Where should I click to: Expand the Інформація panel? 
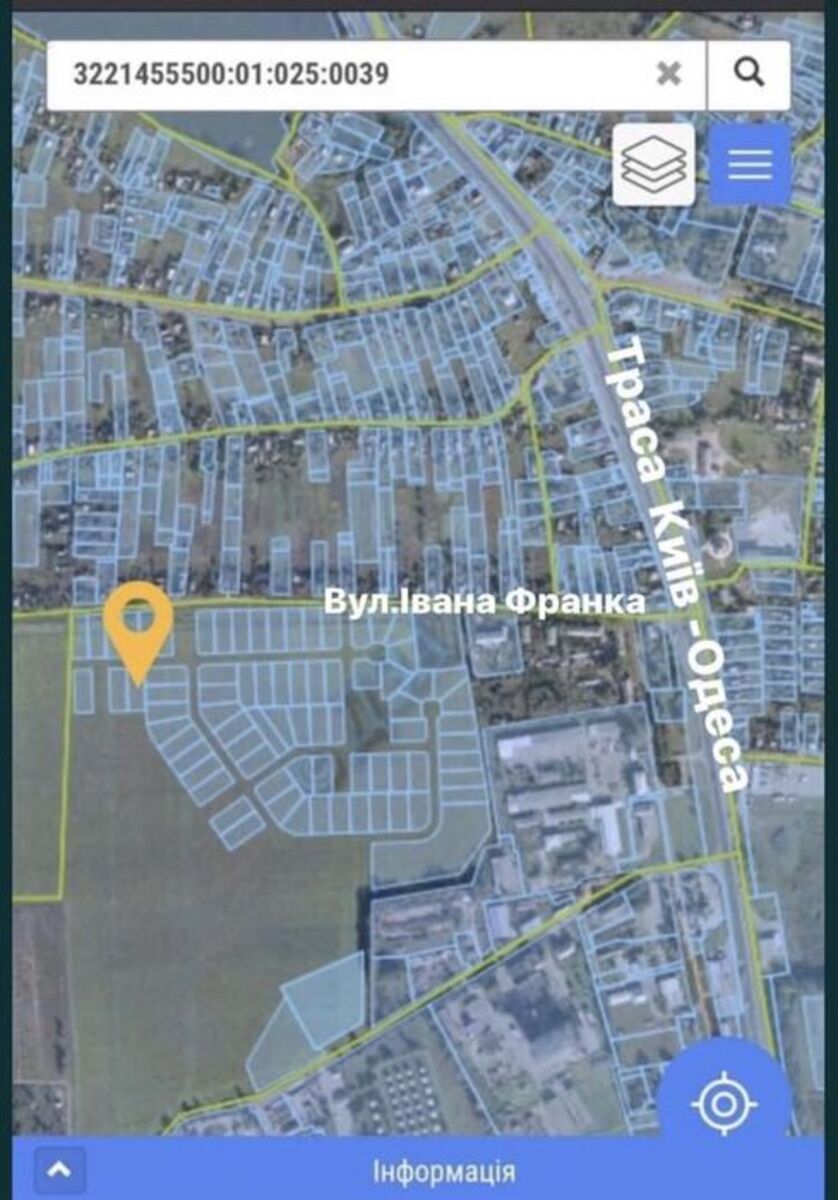tap(60, 1170)
